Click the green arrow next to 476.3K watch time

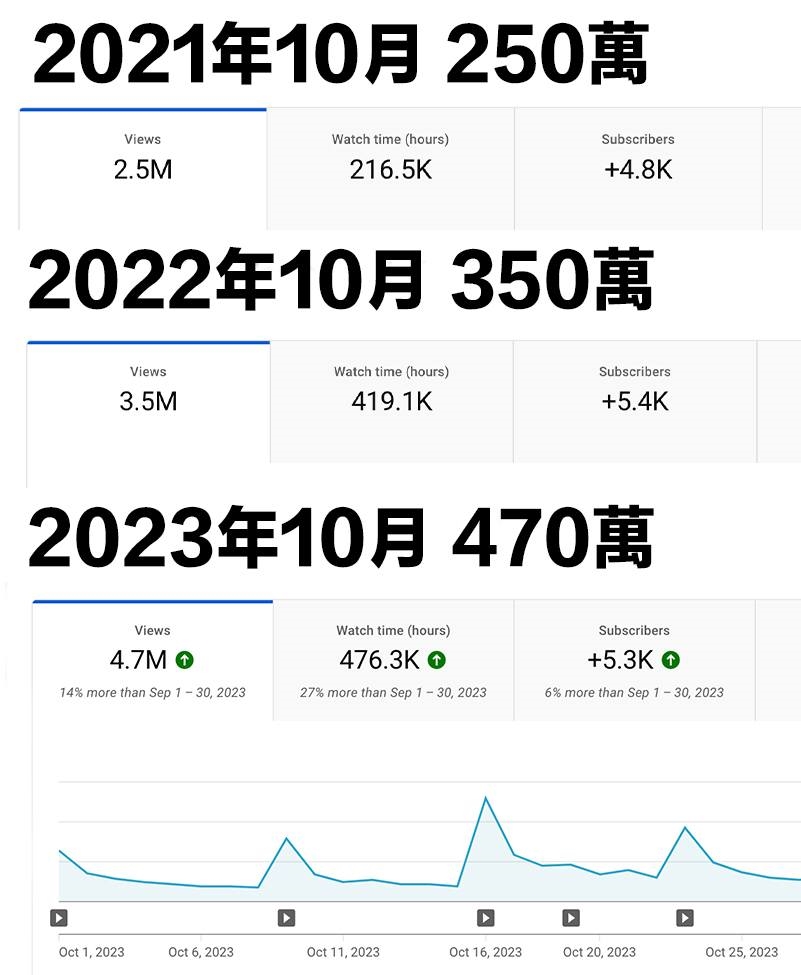[x=435, y=660]
